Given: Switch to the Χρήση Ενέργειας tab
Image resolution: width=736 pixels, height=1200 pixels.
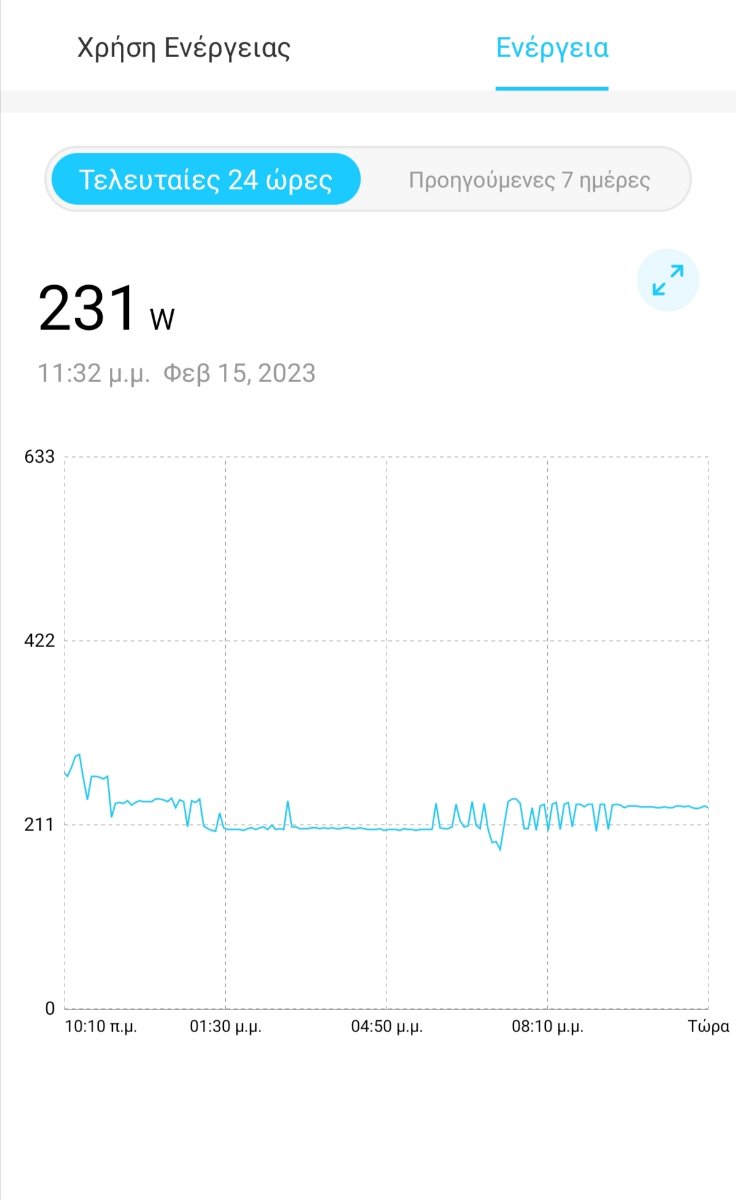Looking at the screenshot, I should [184, 48].
